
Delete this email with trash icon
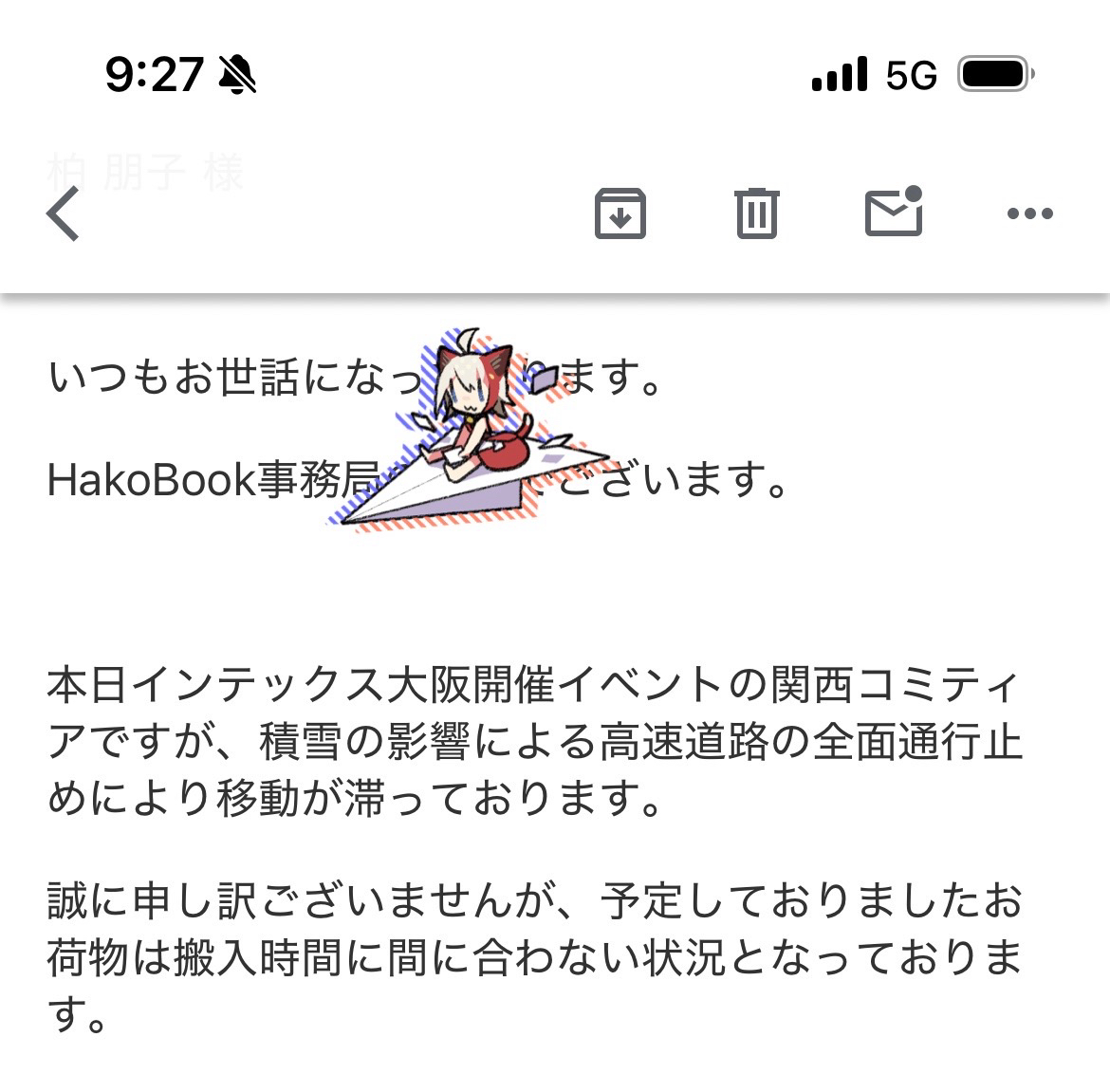[756, 213]
